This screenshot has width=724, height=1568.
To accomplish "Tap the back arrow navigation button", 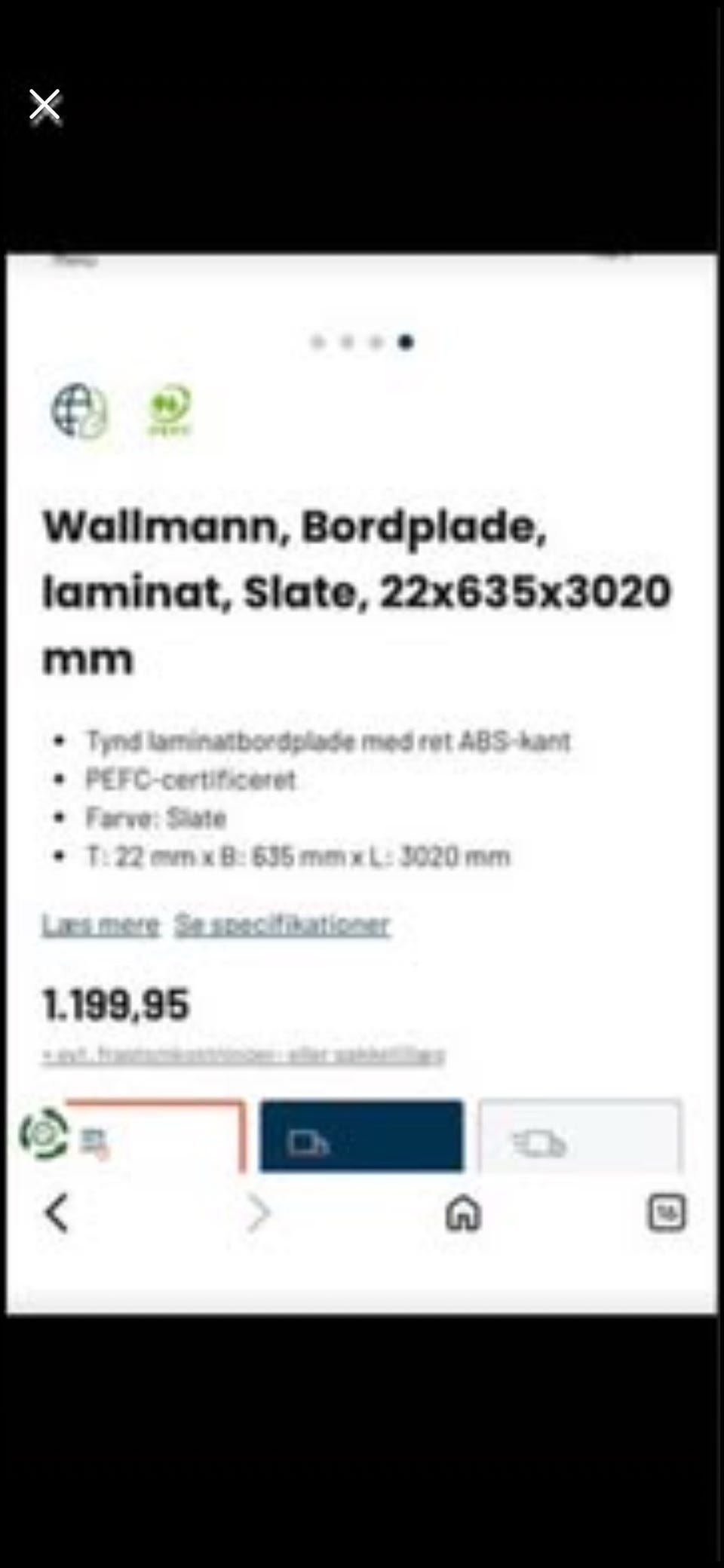I will pos(56,1213).
